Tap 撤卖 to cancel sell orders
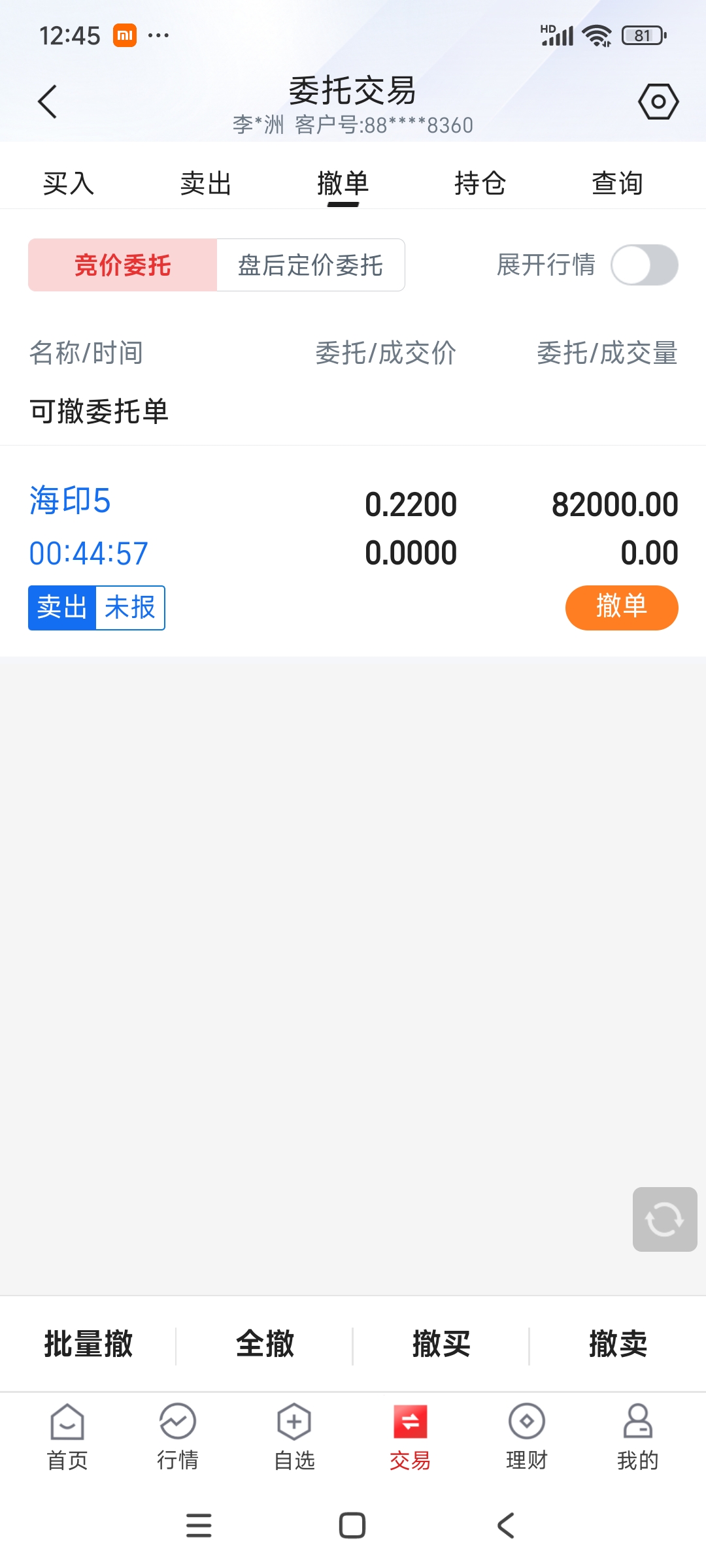Screen dimensions: 706x1568 618,1345
